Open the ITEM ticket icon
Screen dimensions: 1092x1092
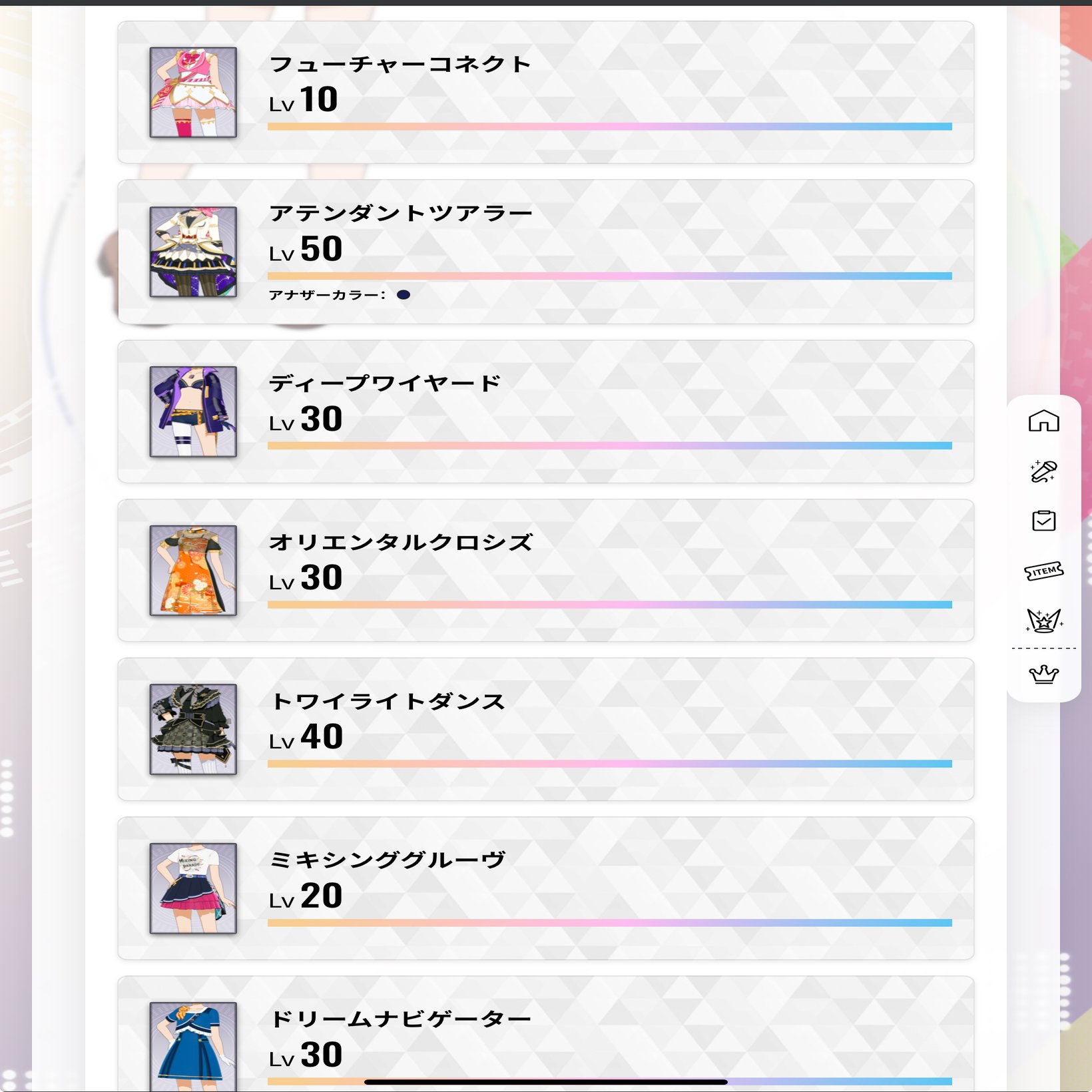pos(1043,571)
